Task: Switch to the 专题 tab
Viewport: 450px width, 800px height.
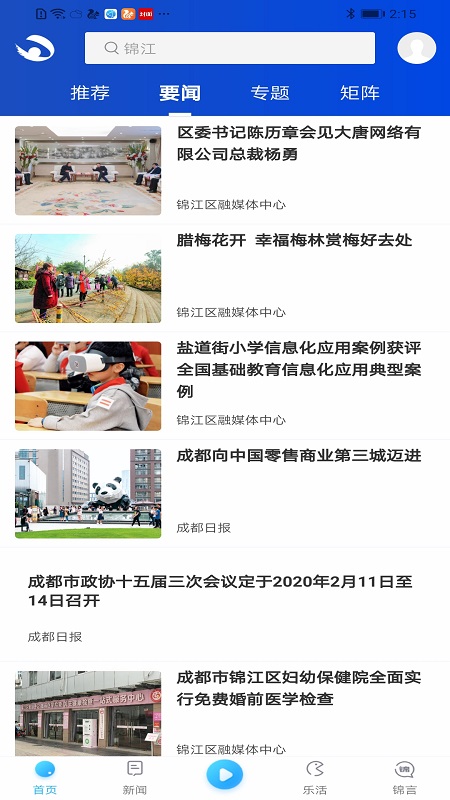Action: [270, 93]
